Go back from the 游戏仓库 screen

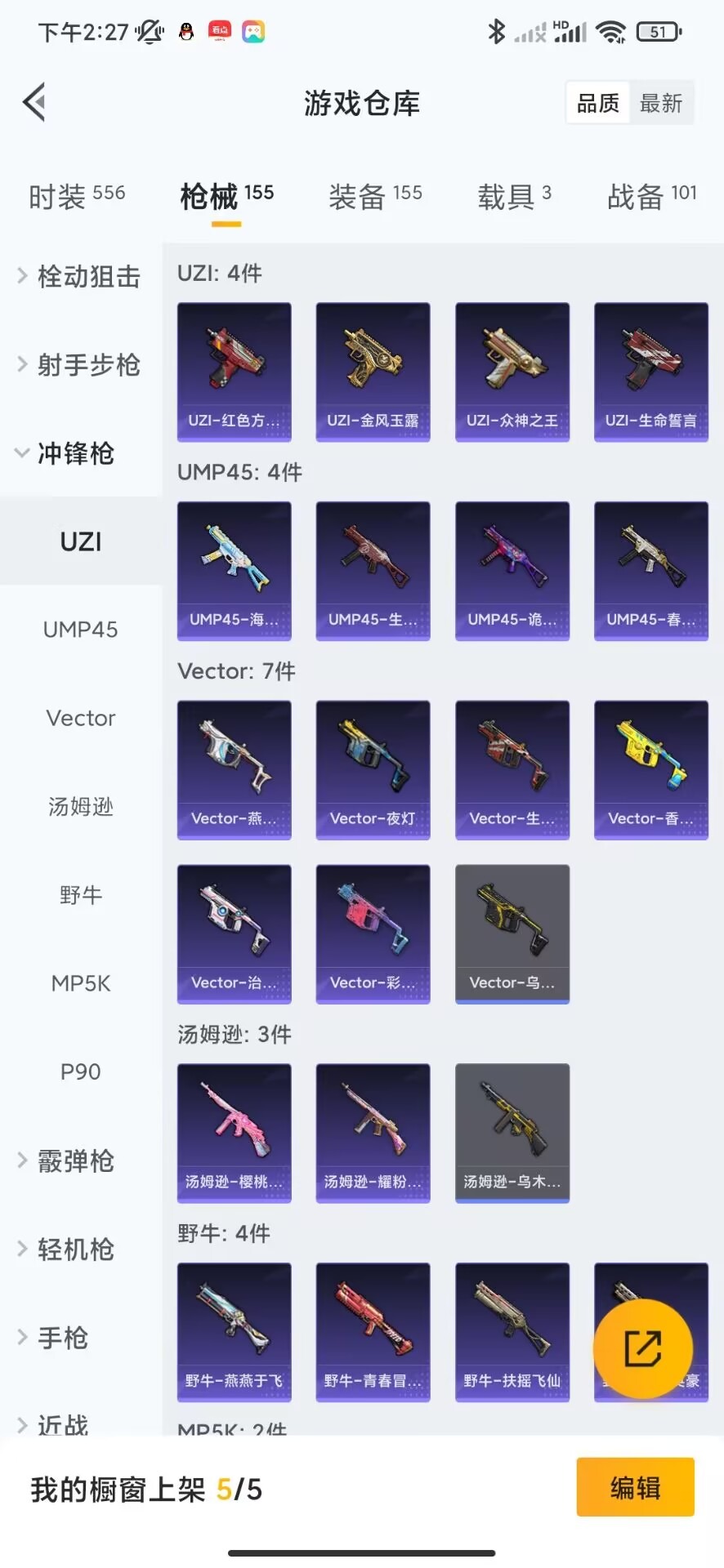coord(34,103)
